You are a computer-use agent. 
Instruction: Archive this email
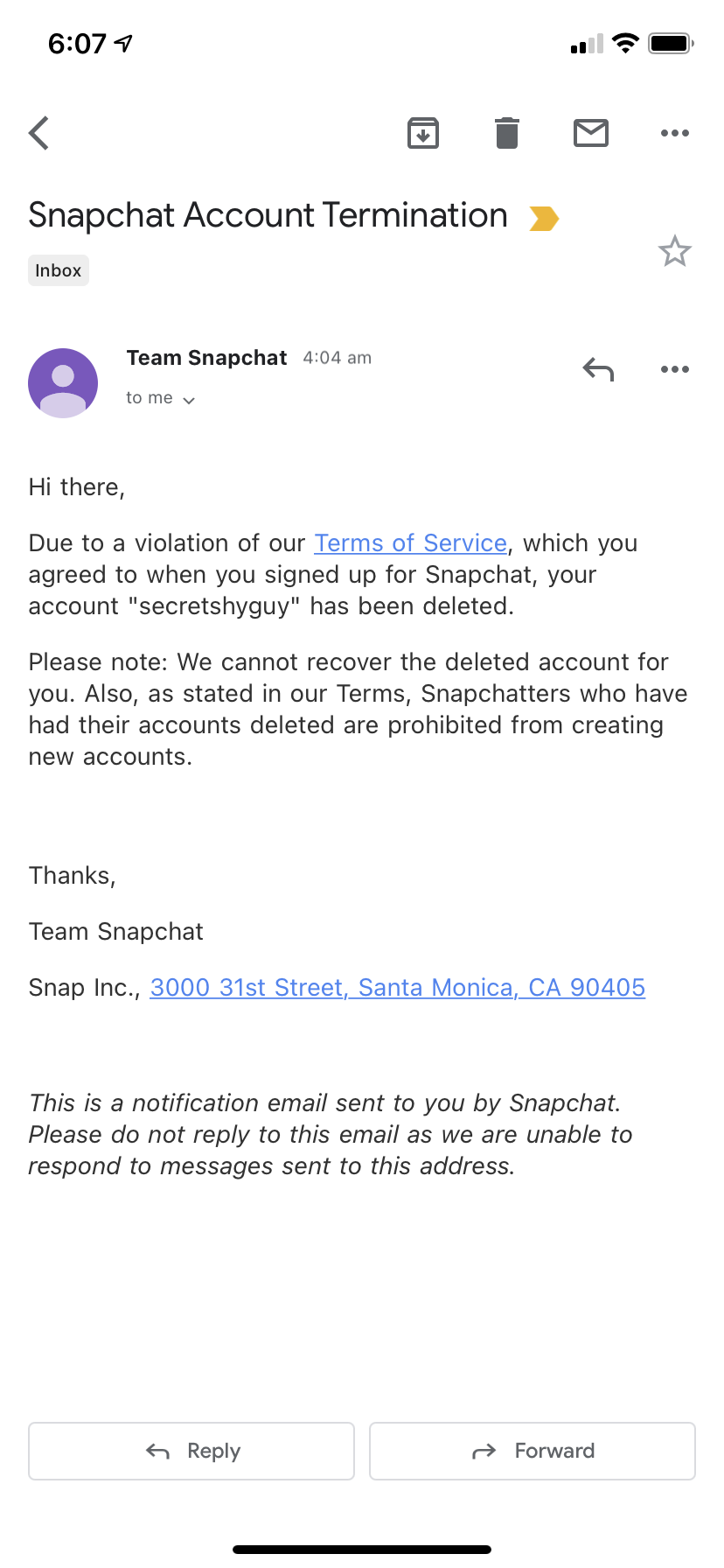tap(423, 133)
